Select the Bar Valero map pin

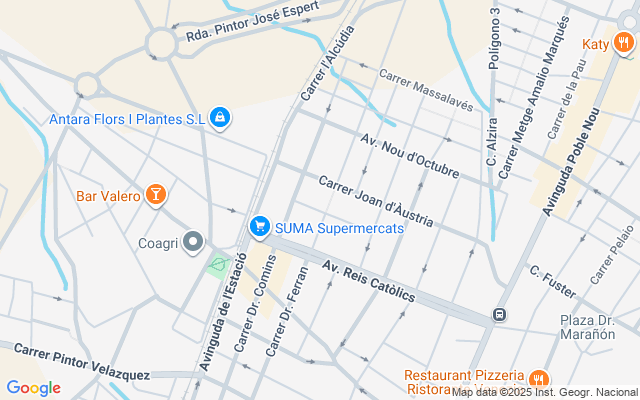pos(156,195)
